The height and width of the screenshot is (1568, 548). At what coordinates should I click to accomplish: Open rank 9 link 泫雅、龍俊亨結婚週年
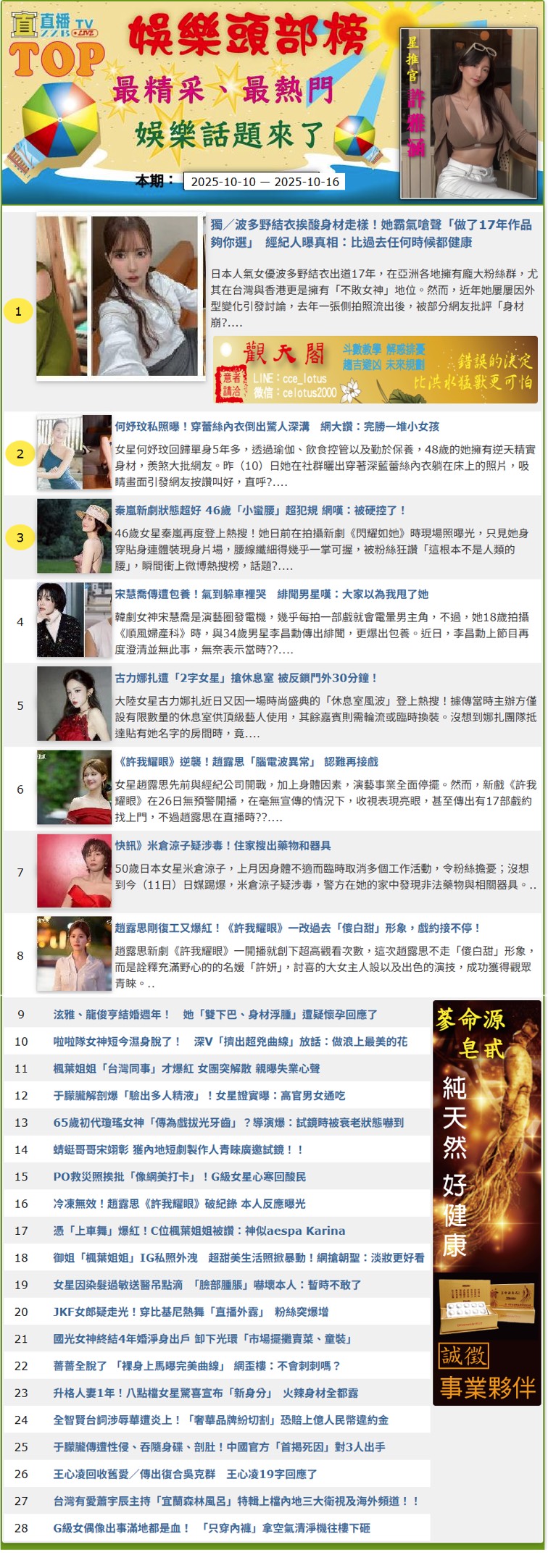pyautogui.click(x=215, y=1015)
